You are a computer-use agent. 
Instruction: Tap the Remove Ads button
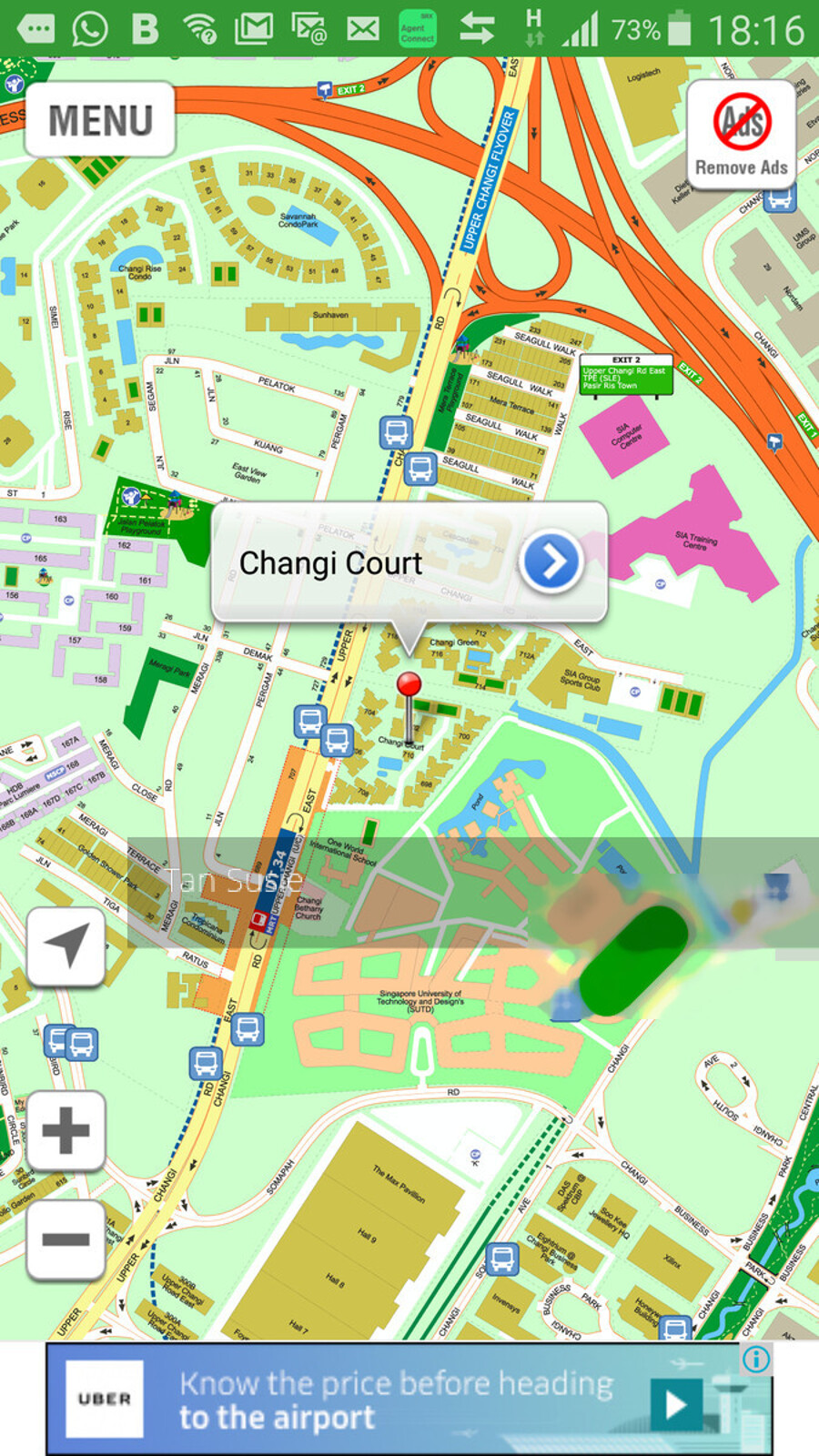742,135
